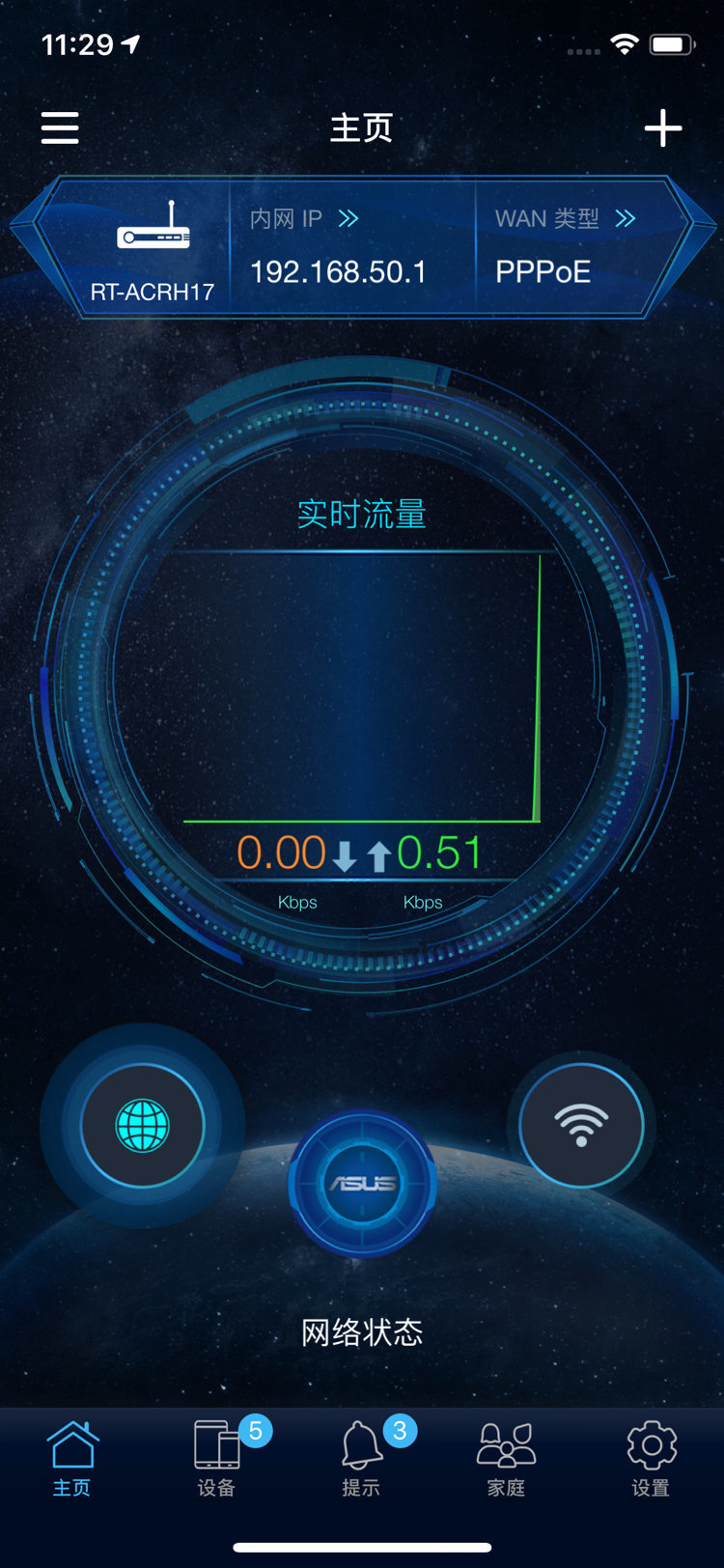Go to the 家庭 tab
This screenshot has width=724, height=1568.
[x=506, y=1458]
